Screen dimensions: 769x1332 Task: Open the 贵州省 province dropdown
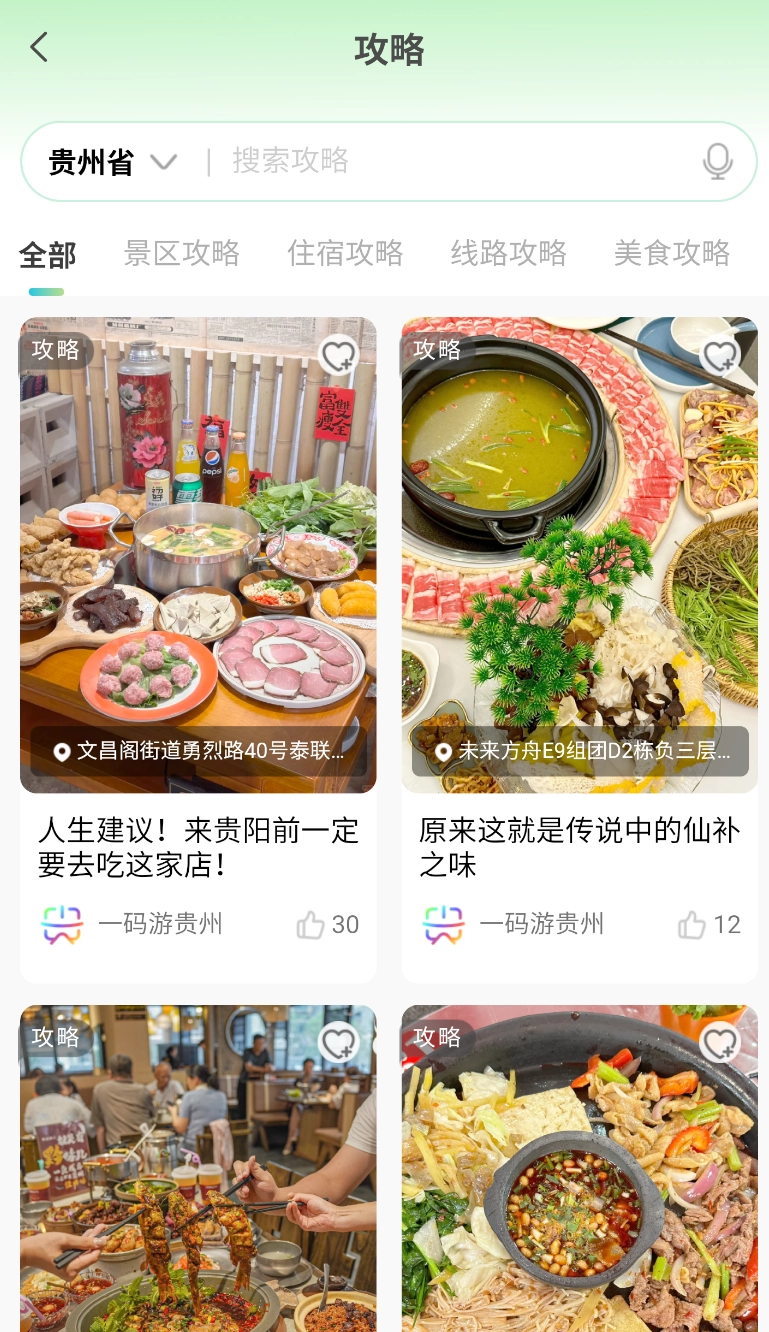click(x=112, y=162)
